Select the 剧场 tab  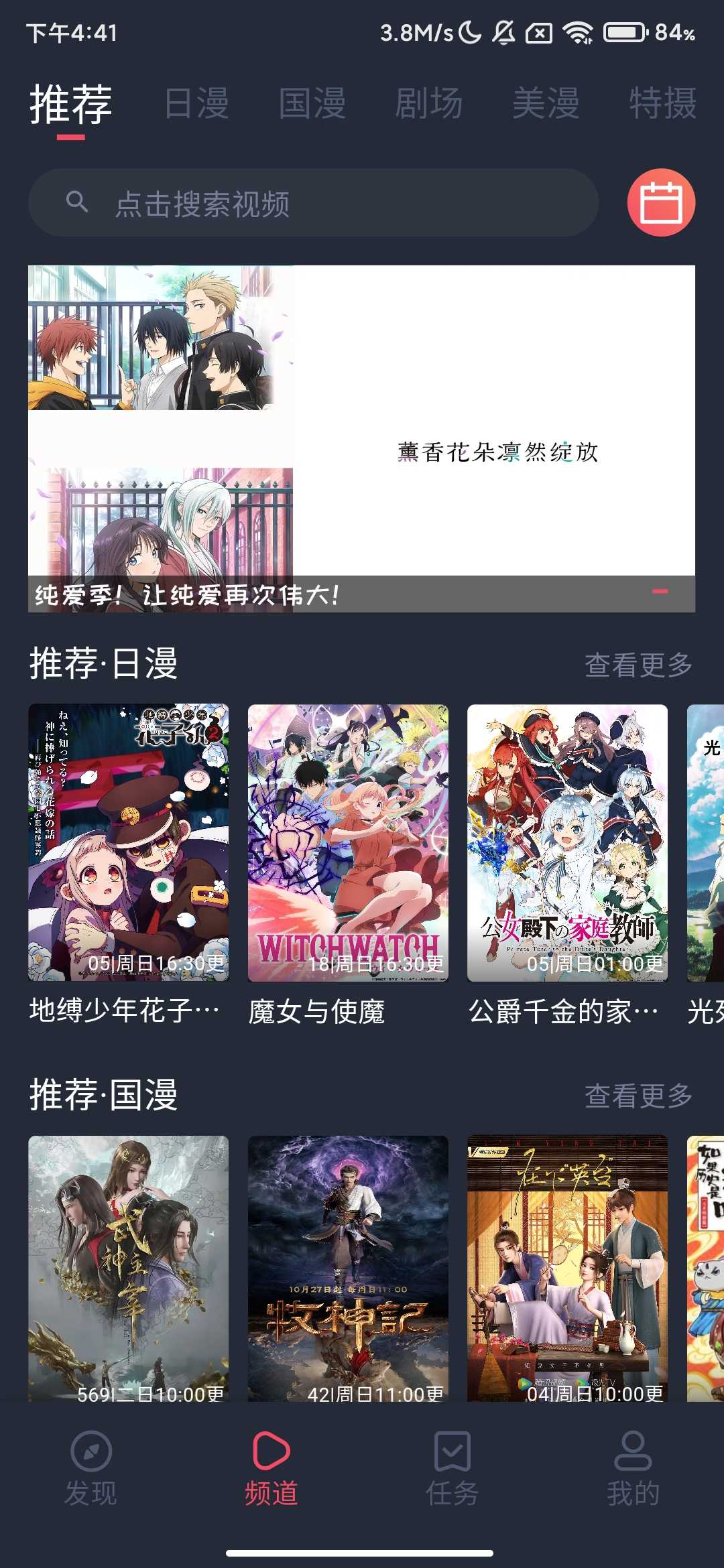(429, 104)
